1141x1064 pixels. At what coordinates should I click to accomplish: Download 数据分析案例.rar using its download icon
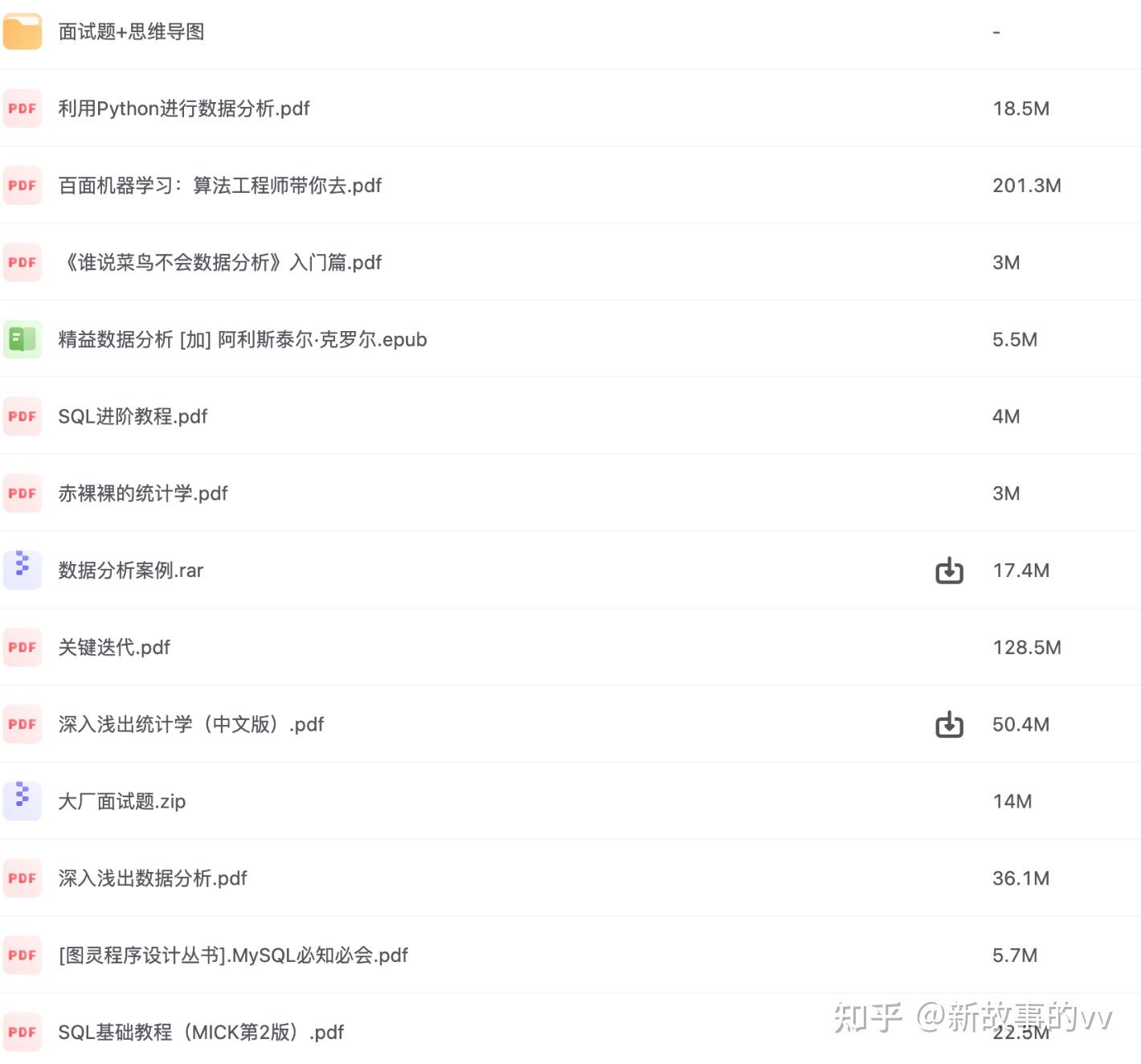[x=949, y=571]
